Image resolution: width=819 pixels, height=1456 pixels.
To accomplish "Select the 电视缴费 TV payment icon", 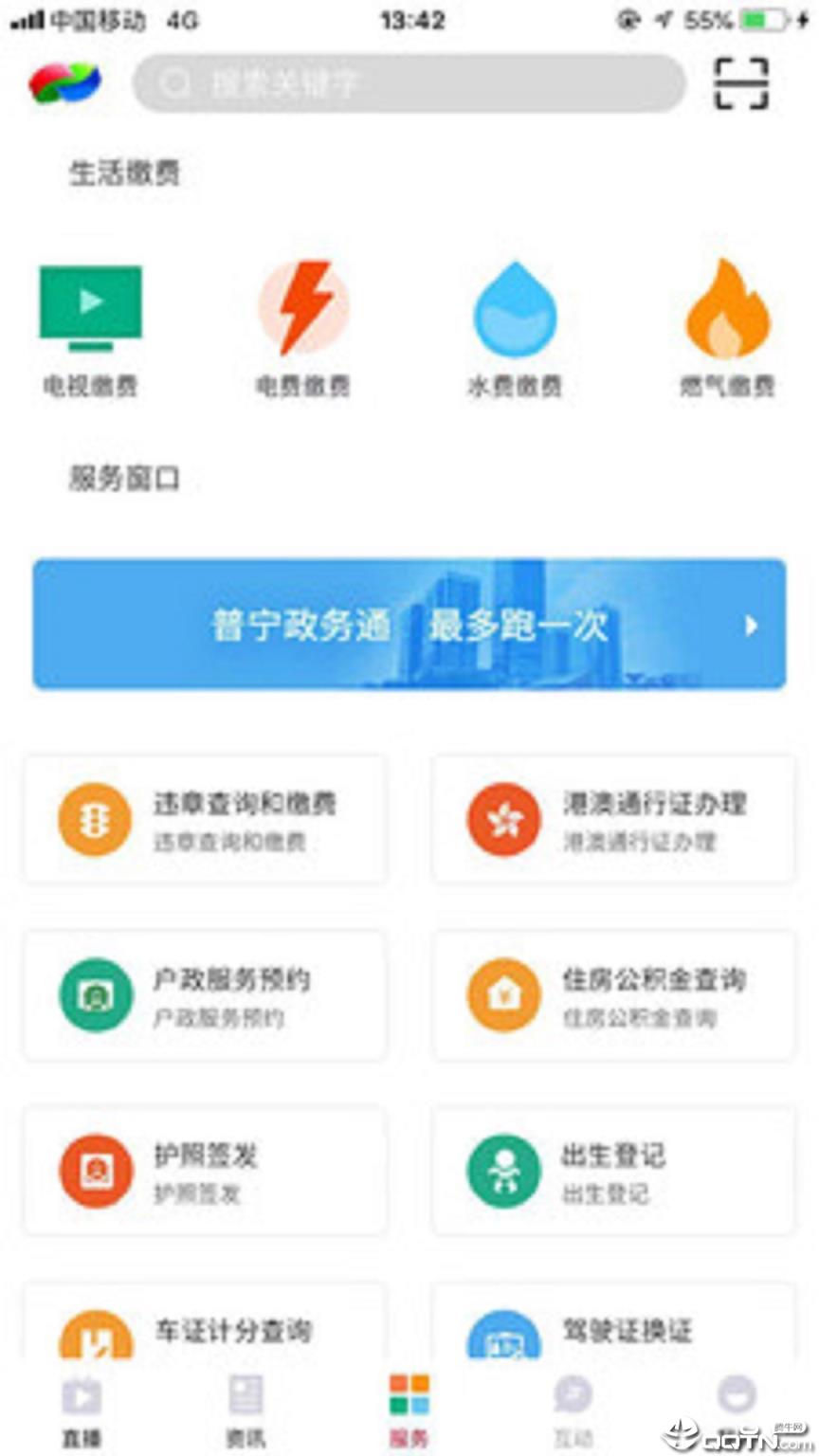I will point(91,305).
